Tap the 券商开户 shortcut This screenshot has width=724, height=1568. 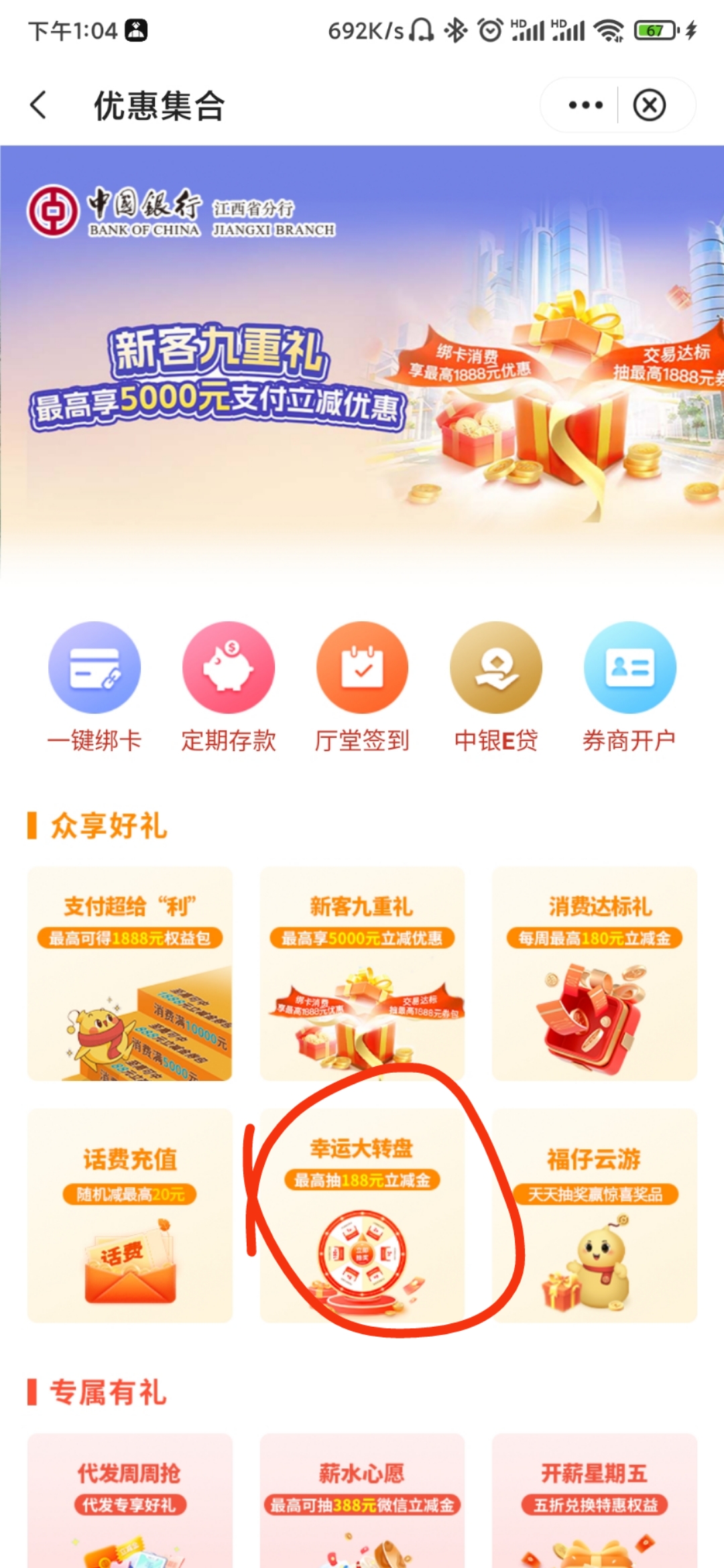(629, 685)
